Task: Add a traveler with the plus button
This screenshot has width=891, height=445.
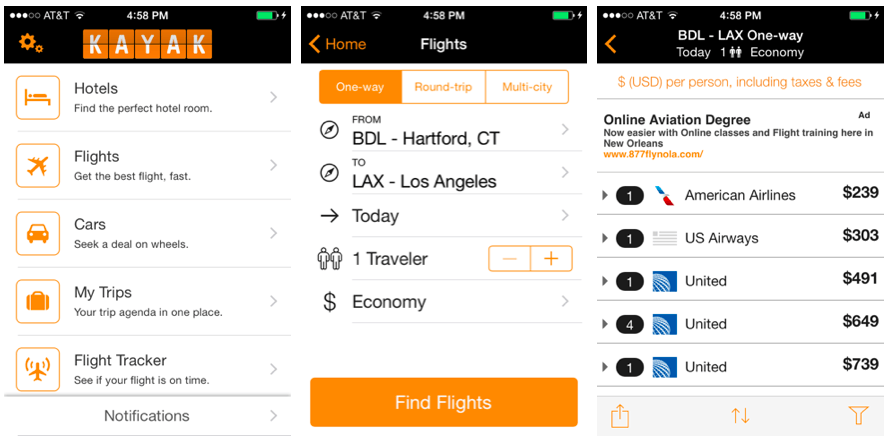Action: click(551, 259)
